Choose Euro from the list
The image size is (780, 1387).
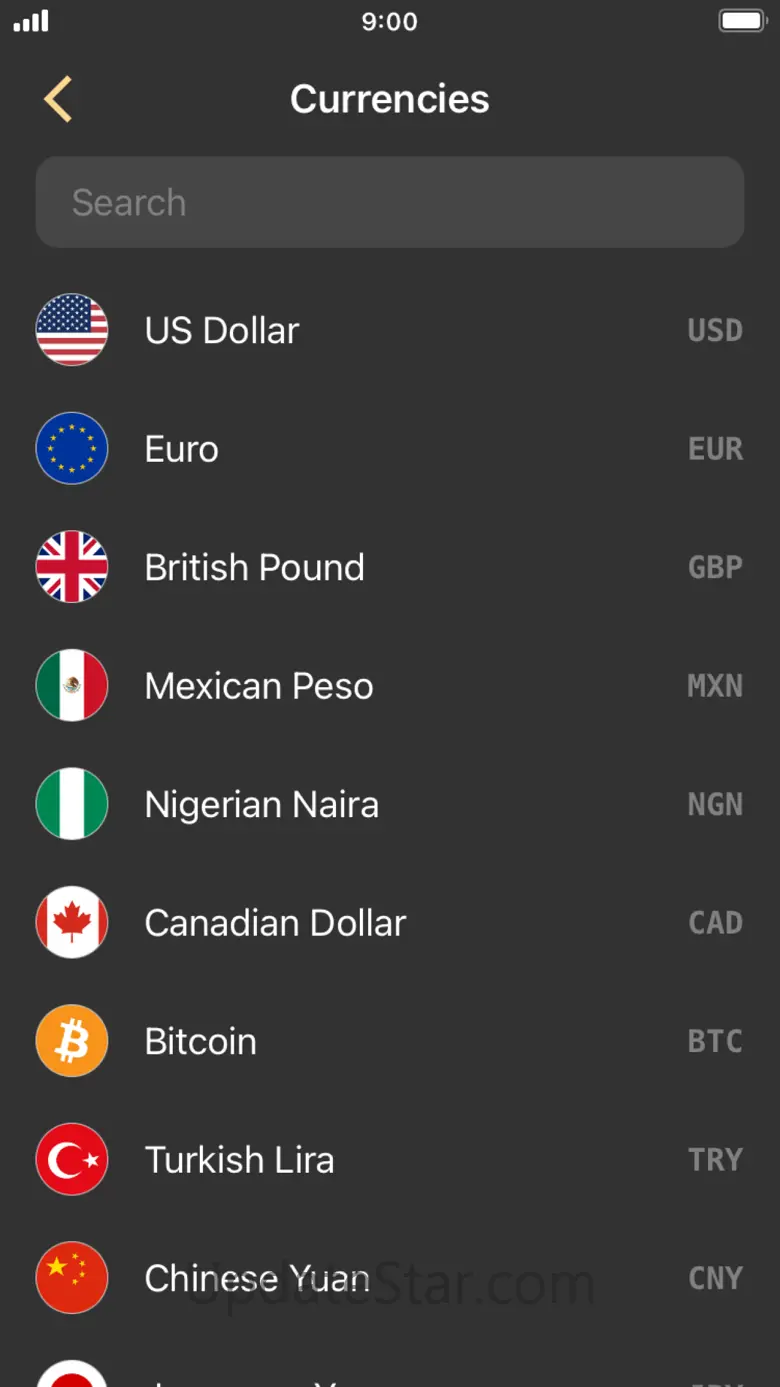click(x=390, y=449)
